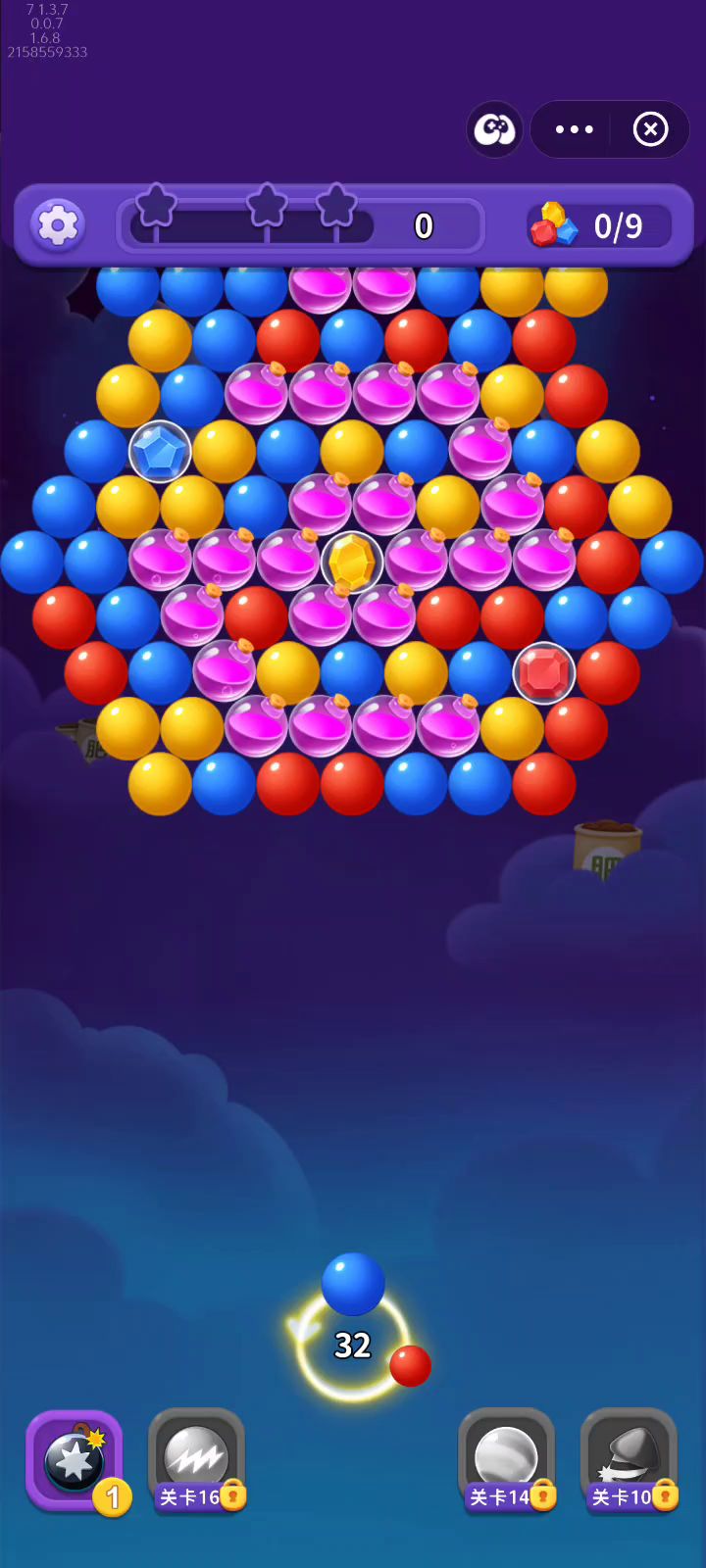Open the three-dot more menu
706x1568 pixels.
click(x=574, y=129)
